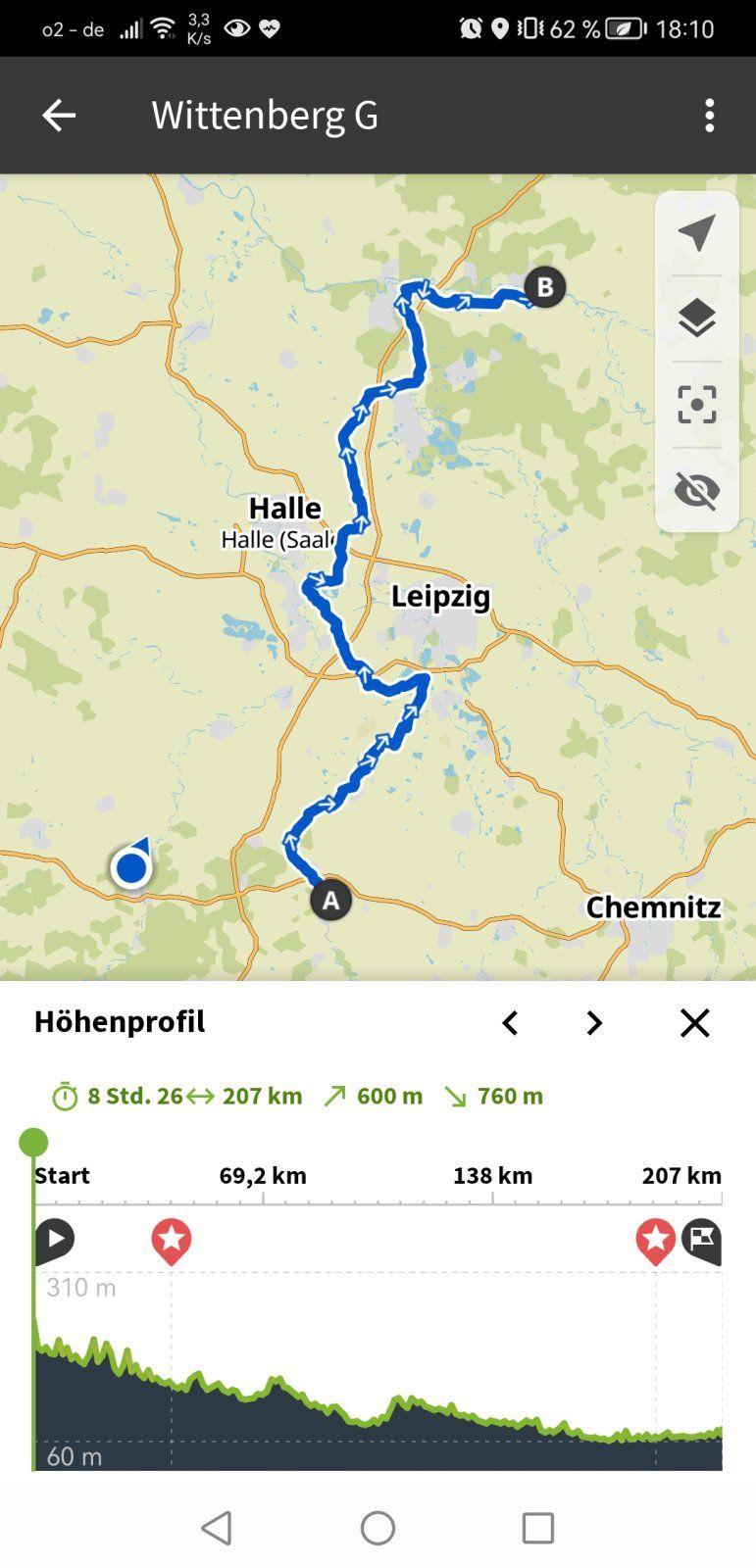Tap the finish flag marker on profile
Viewport: 756px width, 1568px height.
pos(702,1240)
